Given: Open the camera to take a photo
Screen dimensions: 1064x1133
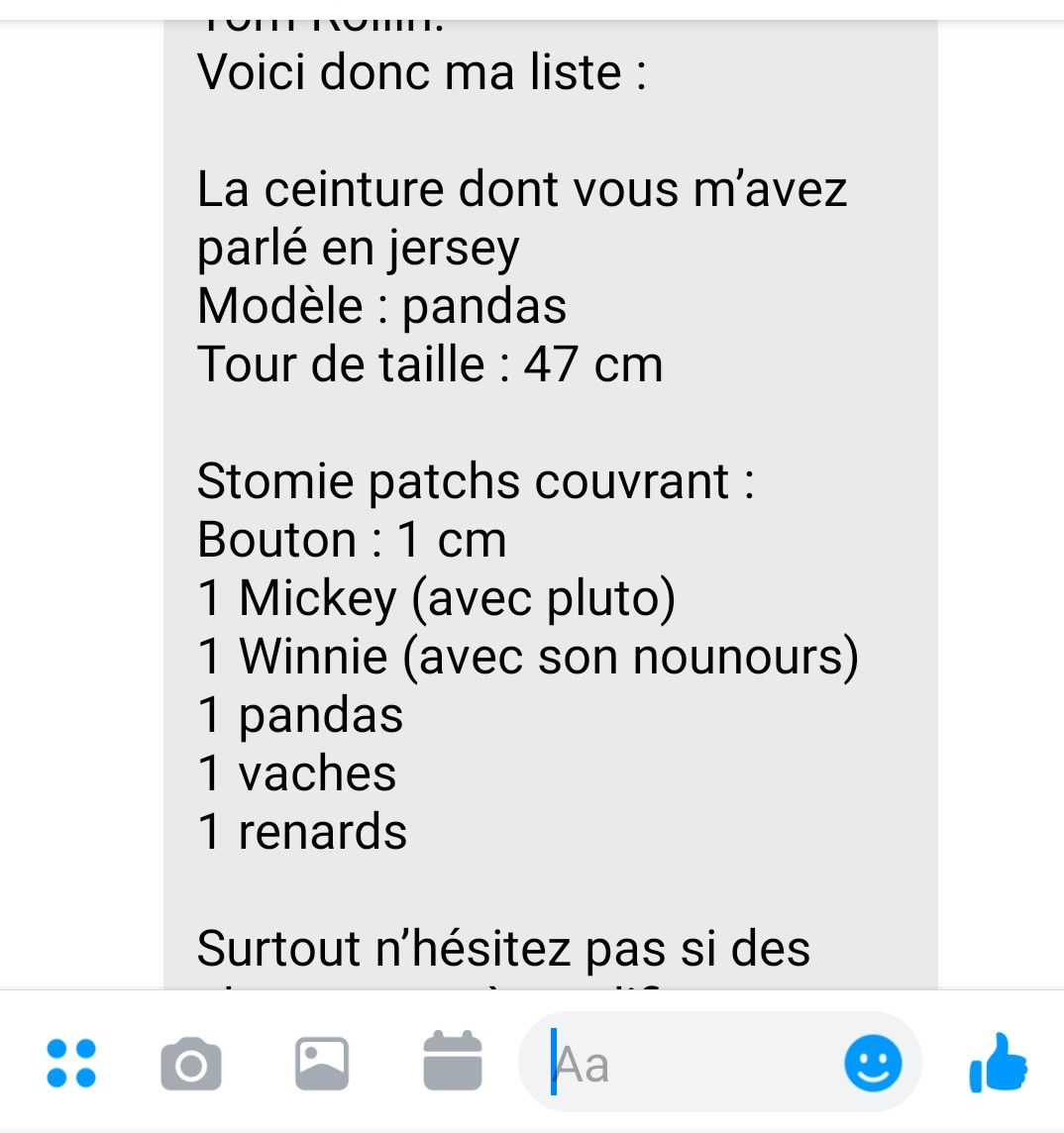Looking at the screenshot, I should [x=191, y=1064].
